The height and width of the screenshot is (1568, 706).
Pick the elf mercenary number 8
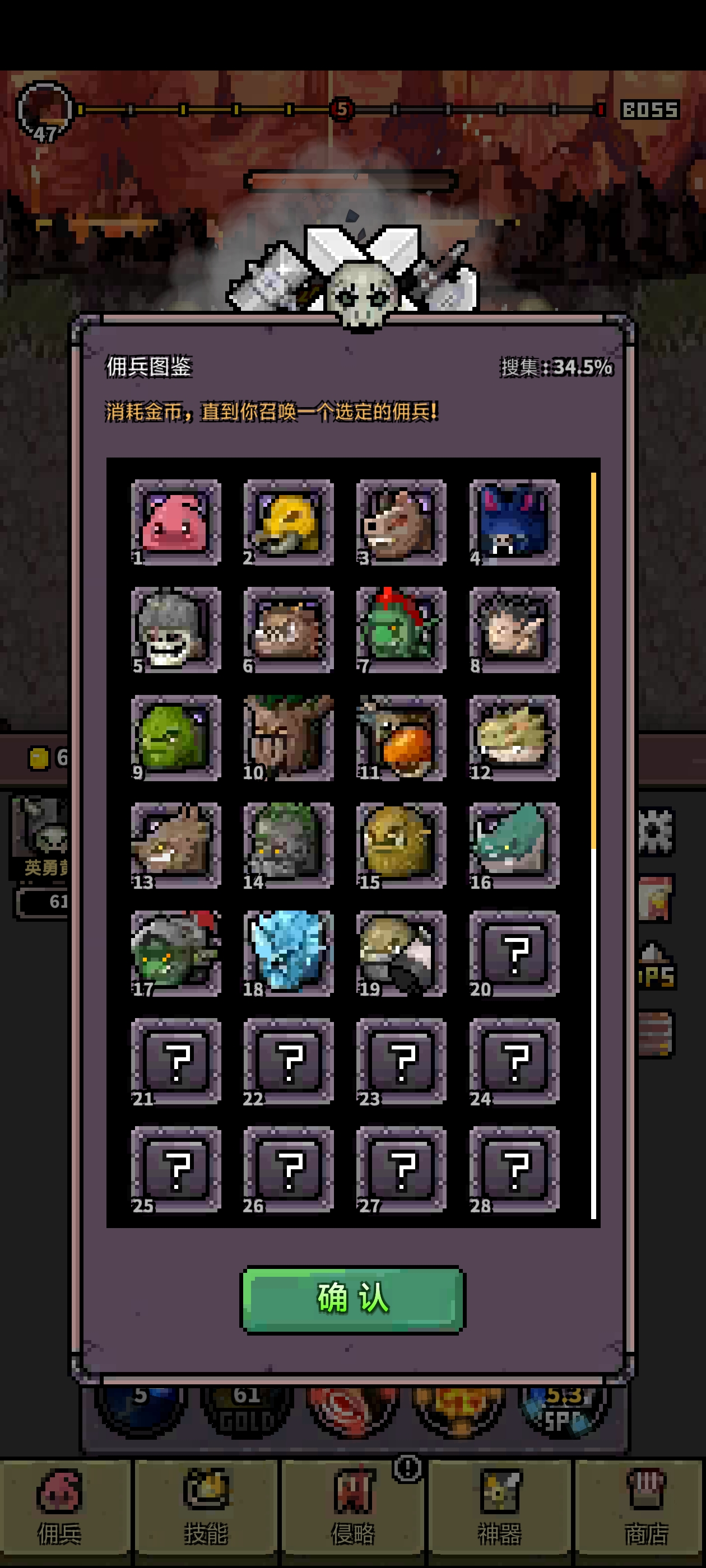point(513,630)
